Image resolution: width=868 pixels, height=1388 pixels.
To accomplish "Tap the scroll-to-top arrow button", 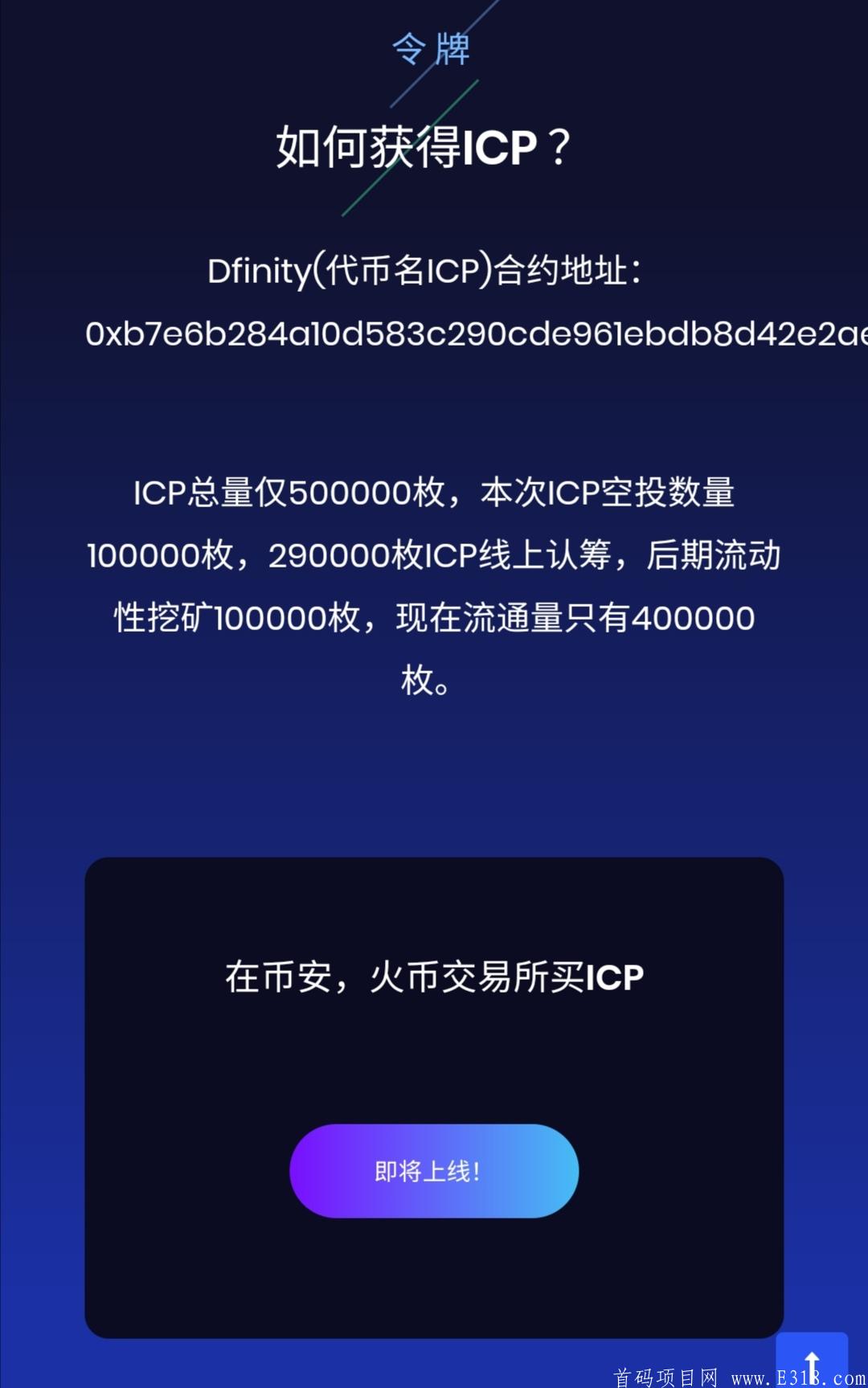I will 812,1361.
